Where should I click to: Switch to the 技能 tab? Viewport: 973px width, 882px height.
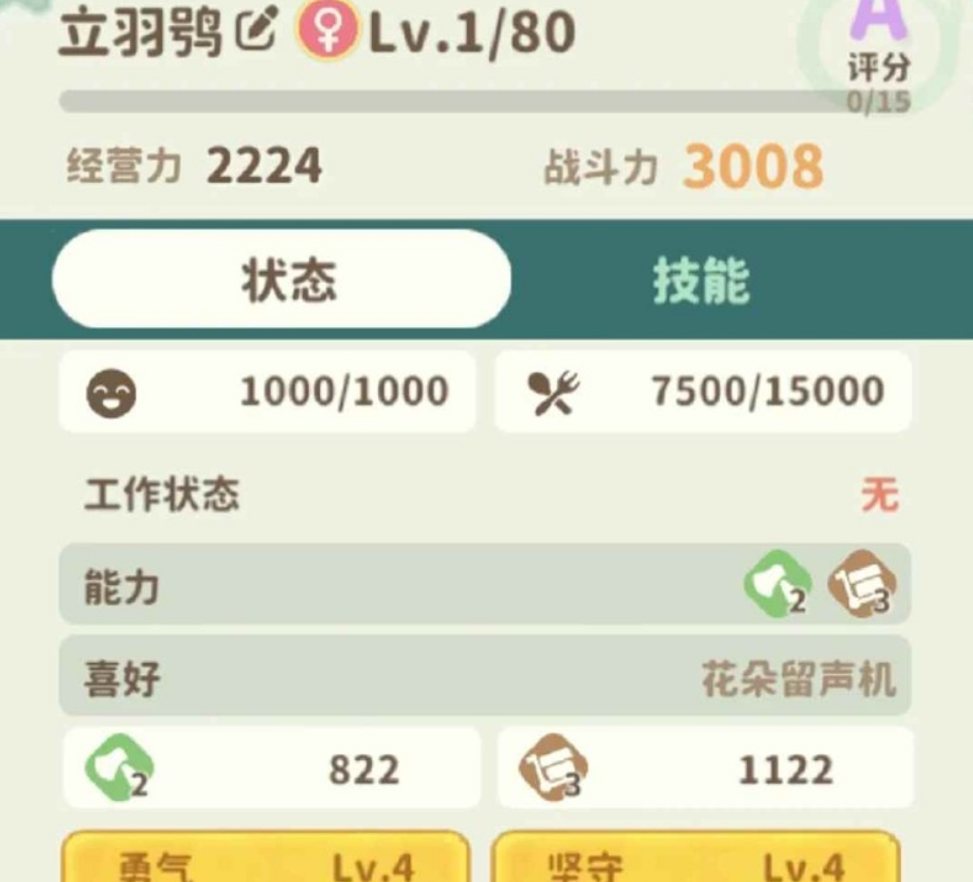coord(700,282)
